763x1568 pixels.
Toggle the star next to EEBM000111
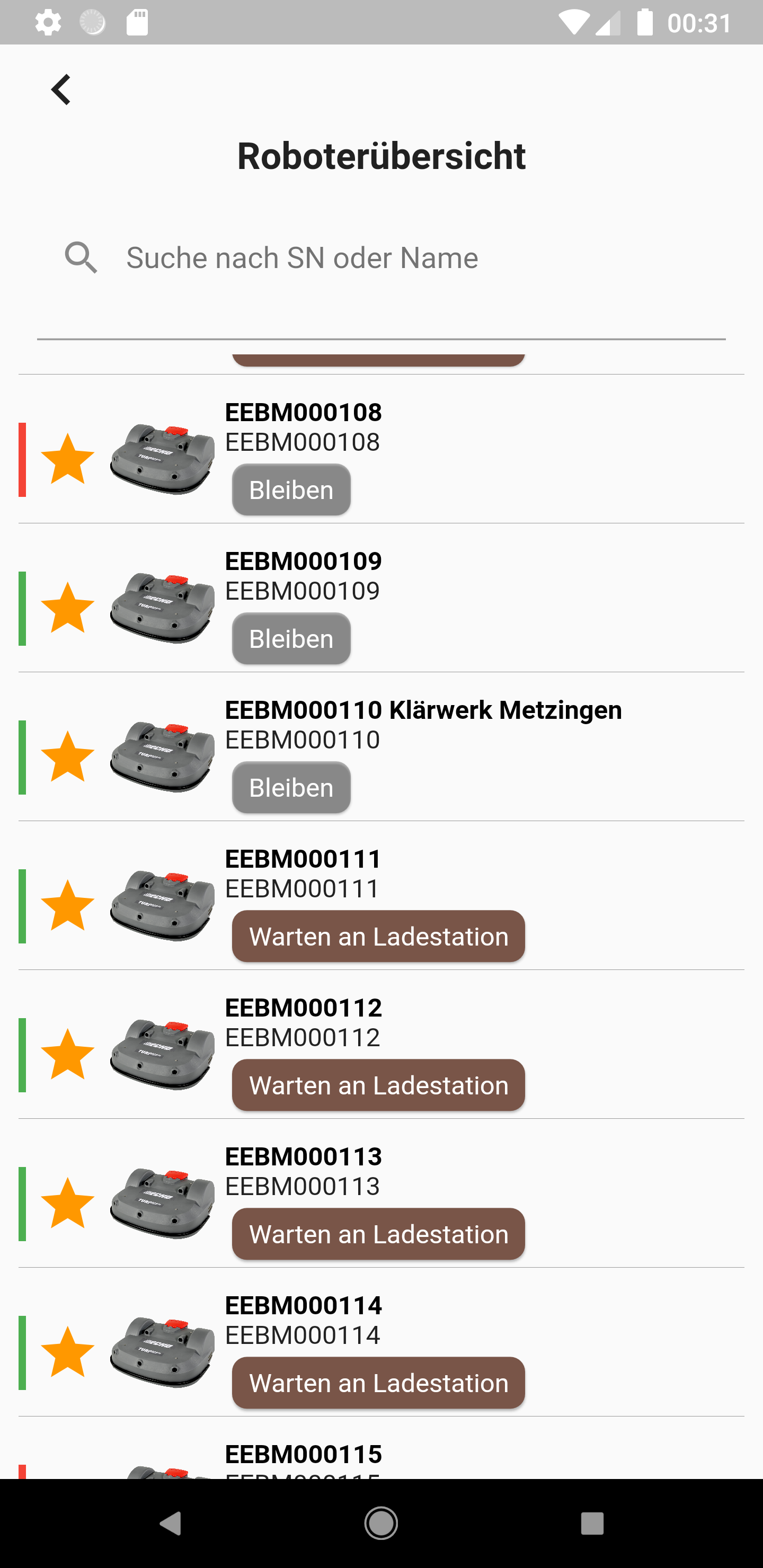click(68, 906)
